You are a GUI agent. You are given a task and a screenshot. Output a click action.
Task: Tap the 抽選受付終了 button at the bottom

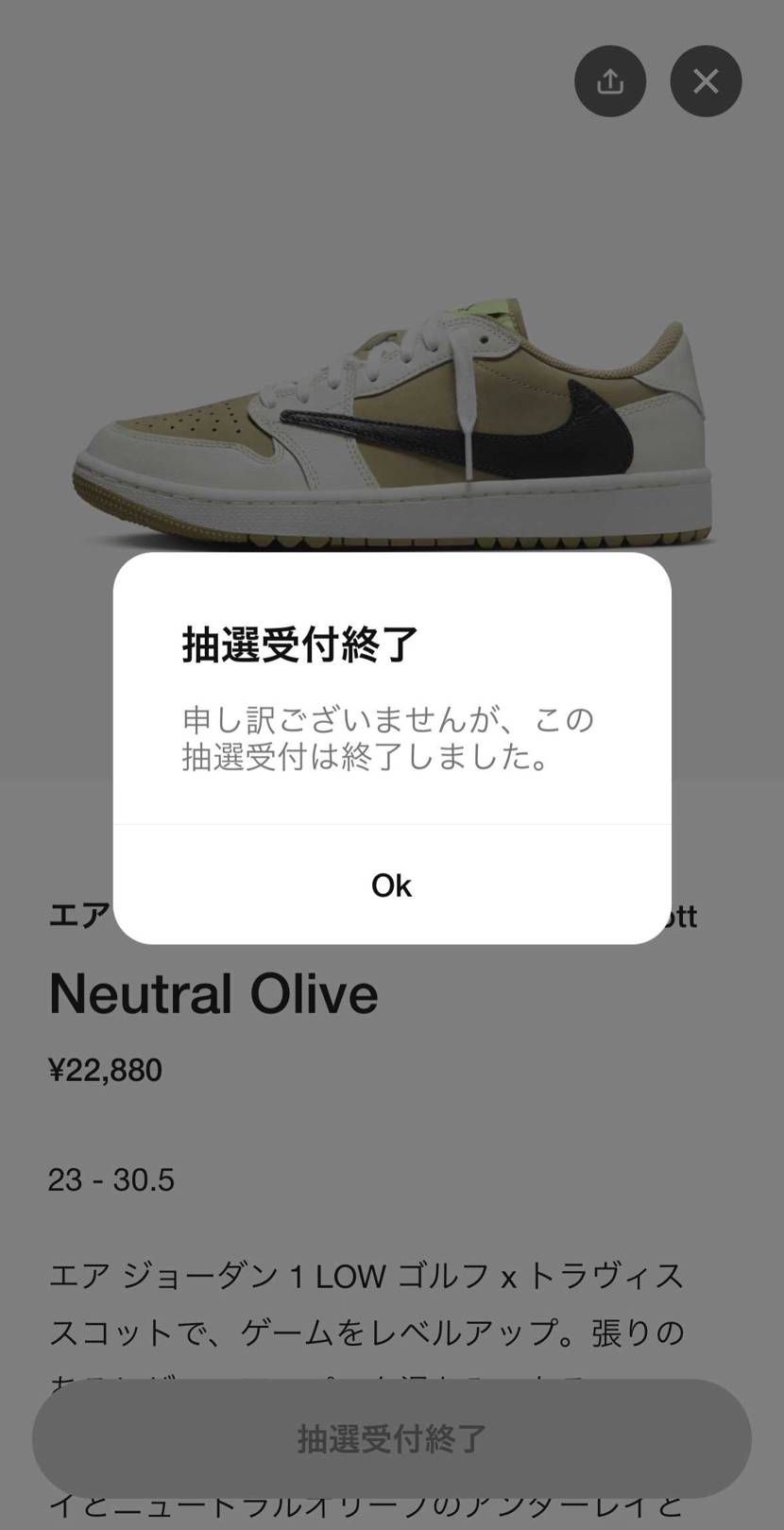(392, 1438)
